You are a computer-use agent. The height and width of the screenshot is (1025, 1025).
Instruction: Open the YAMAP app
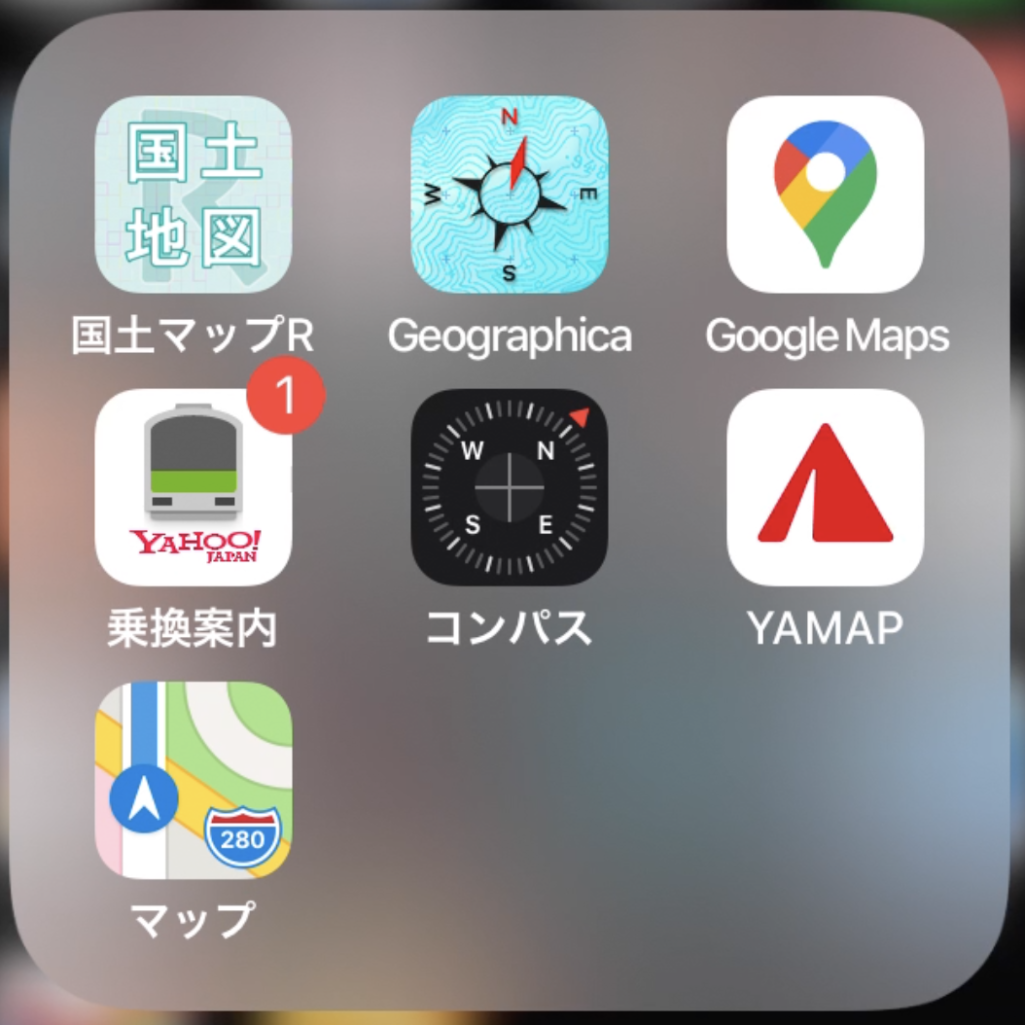825,487
